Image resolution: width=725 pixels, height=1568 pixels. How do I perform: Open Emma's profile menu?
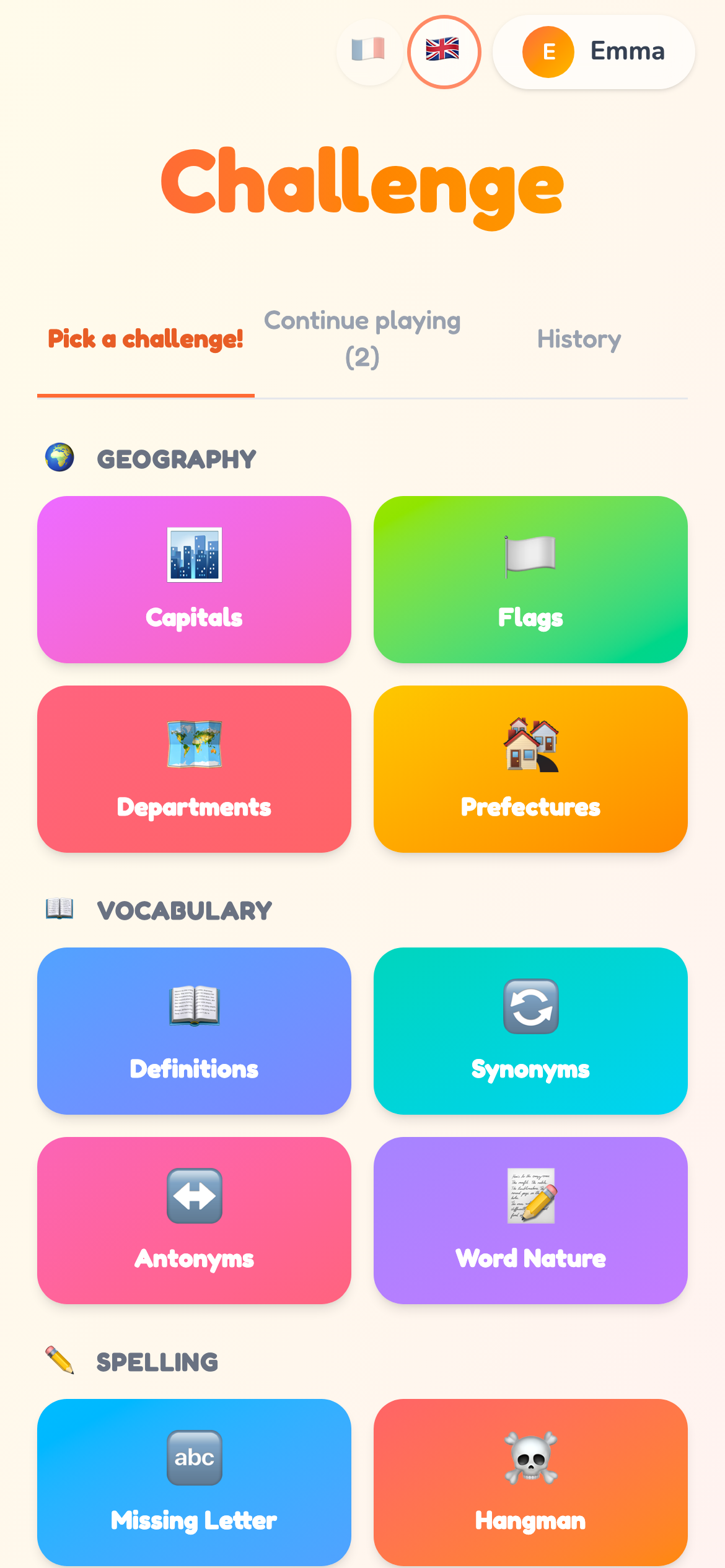point(593,51)
